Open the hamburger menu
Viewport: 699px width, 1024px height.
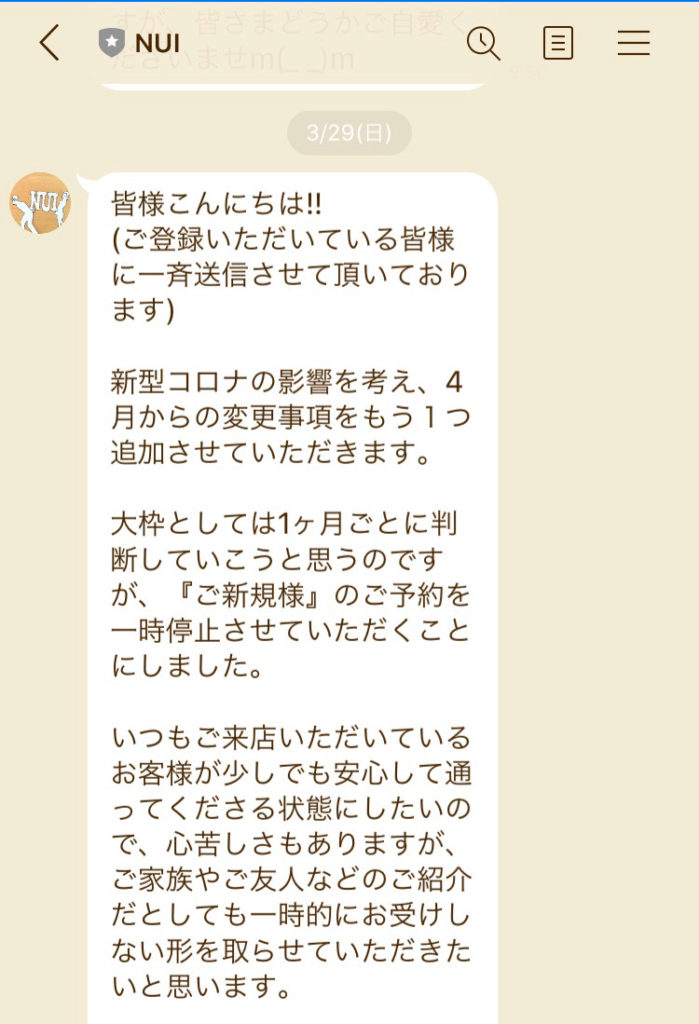pos(633,43)
